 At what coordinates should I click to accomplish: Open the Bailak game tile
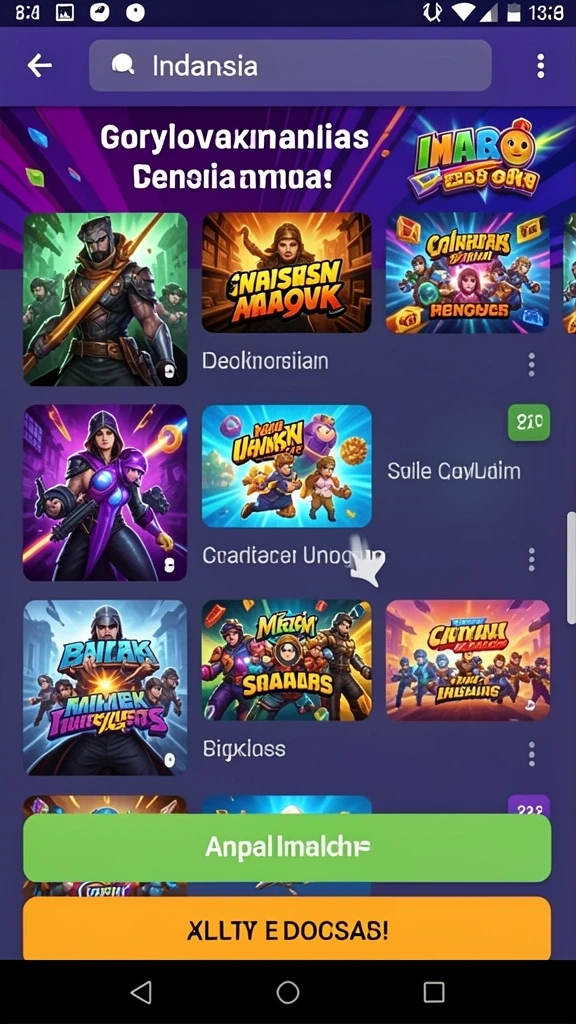(105, 687)
